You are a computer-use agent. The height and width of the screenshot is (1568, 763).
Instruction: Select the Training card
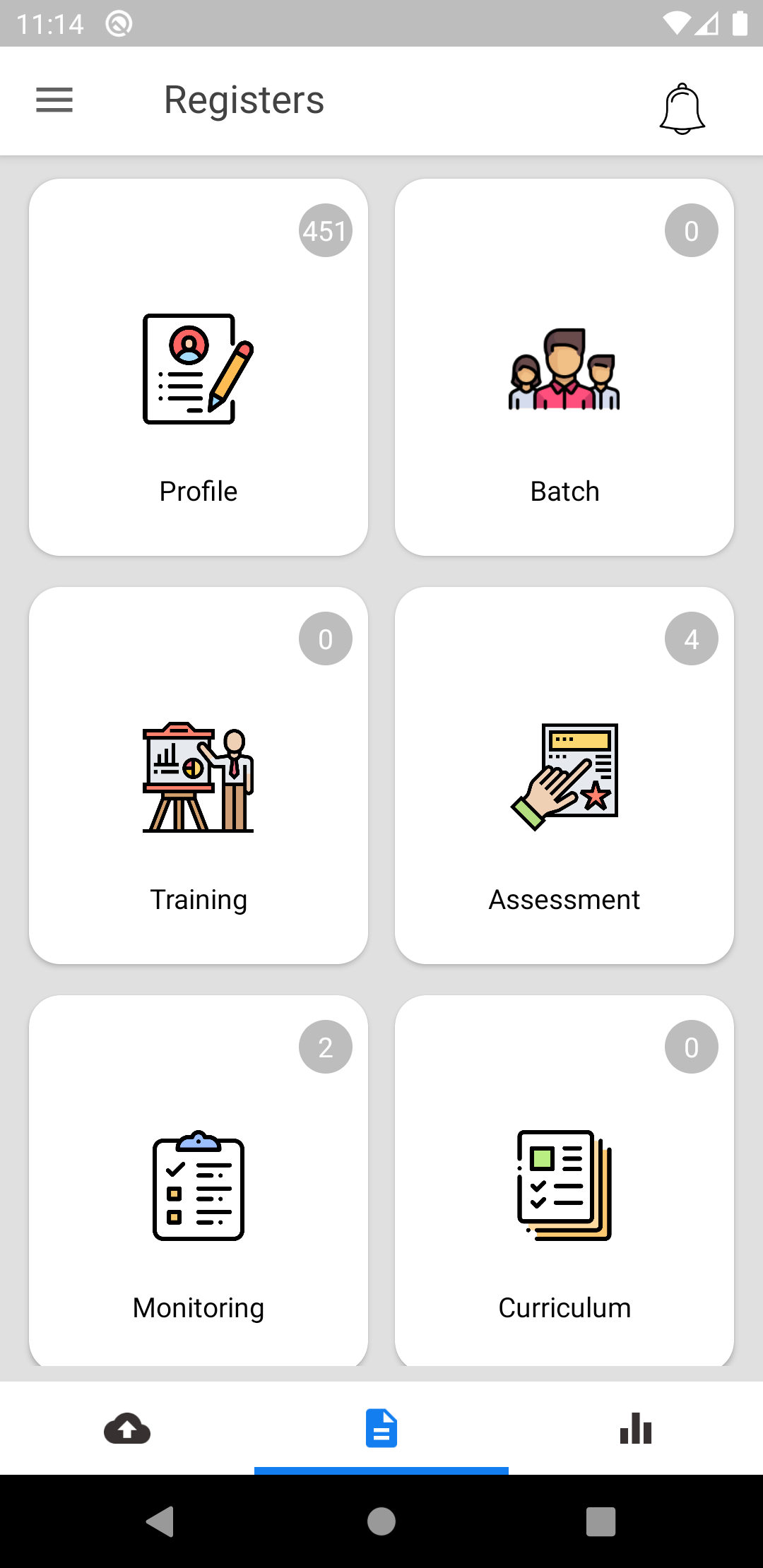click(199, 776)
